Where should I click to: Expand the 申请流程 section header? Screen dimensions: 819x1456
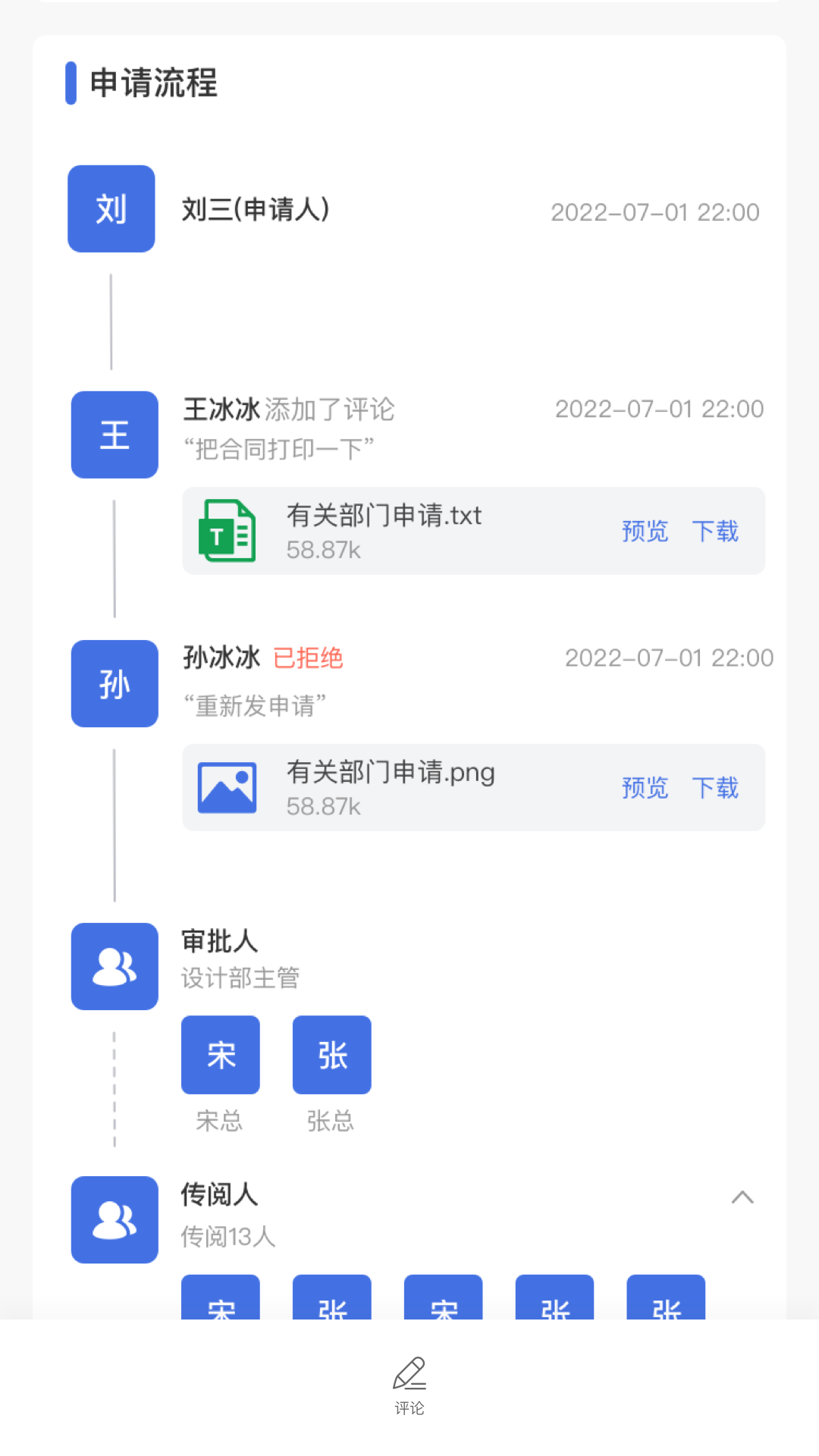(152, 84)
